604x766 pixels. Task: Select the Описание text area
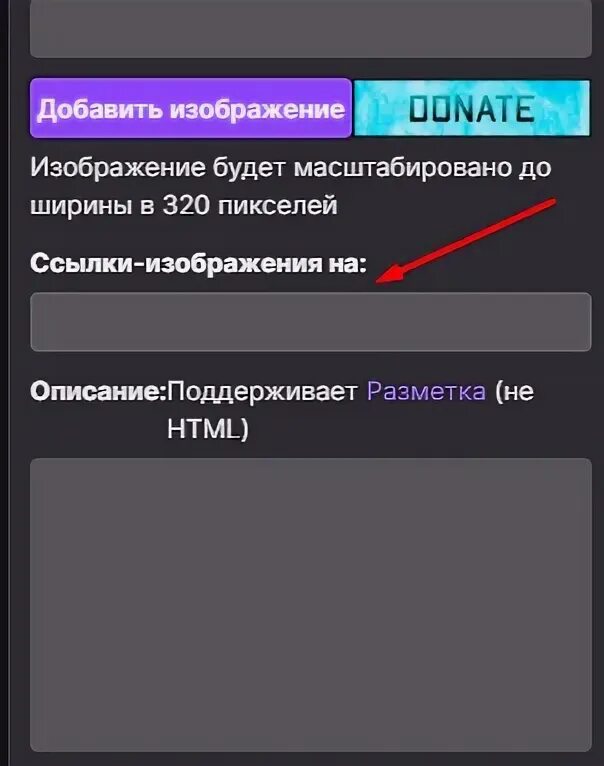(x=310, y=604)
